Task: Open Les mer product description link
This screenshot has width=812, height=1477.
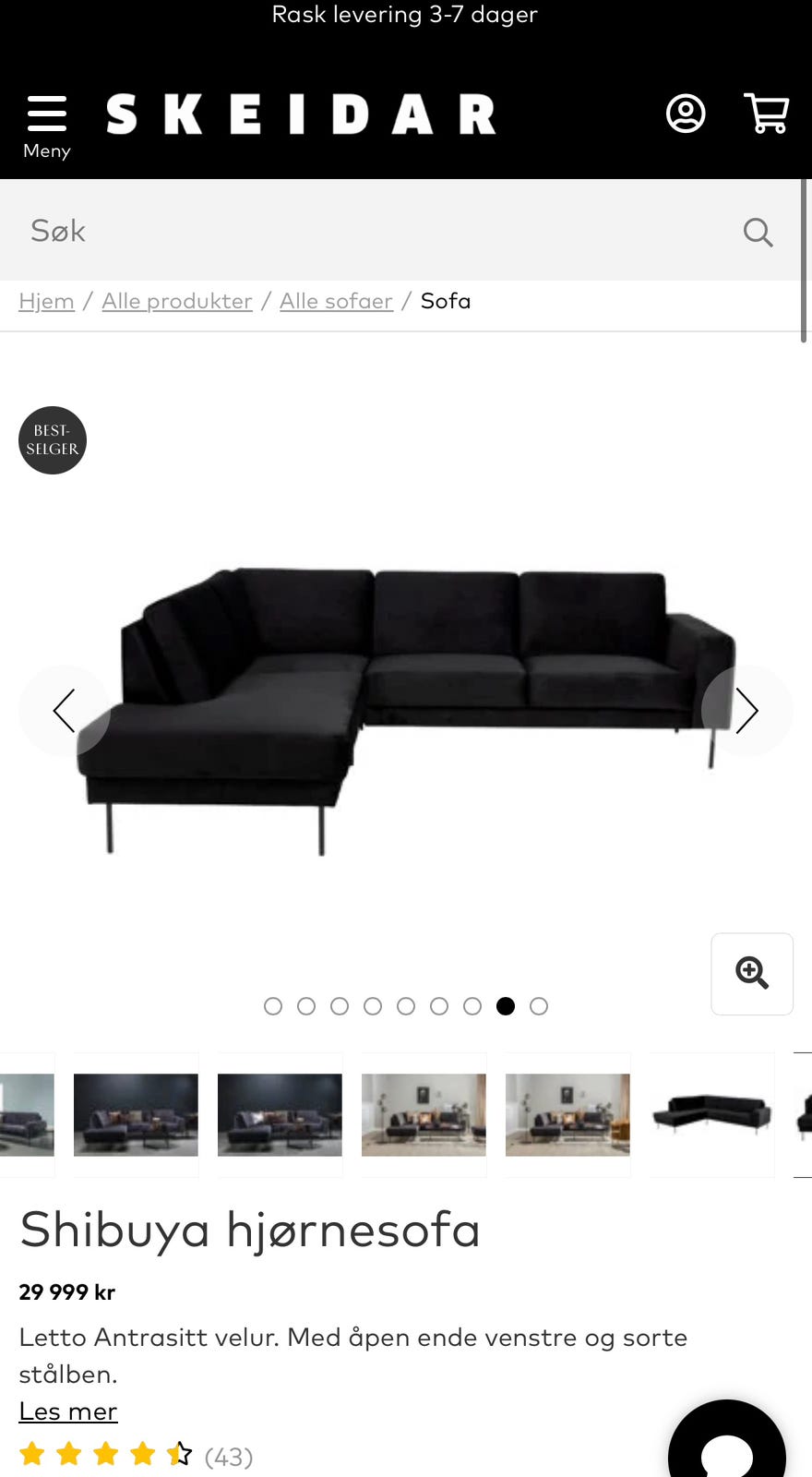Action: [x=68, y=1411]
